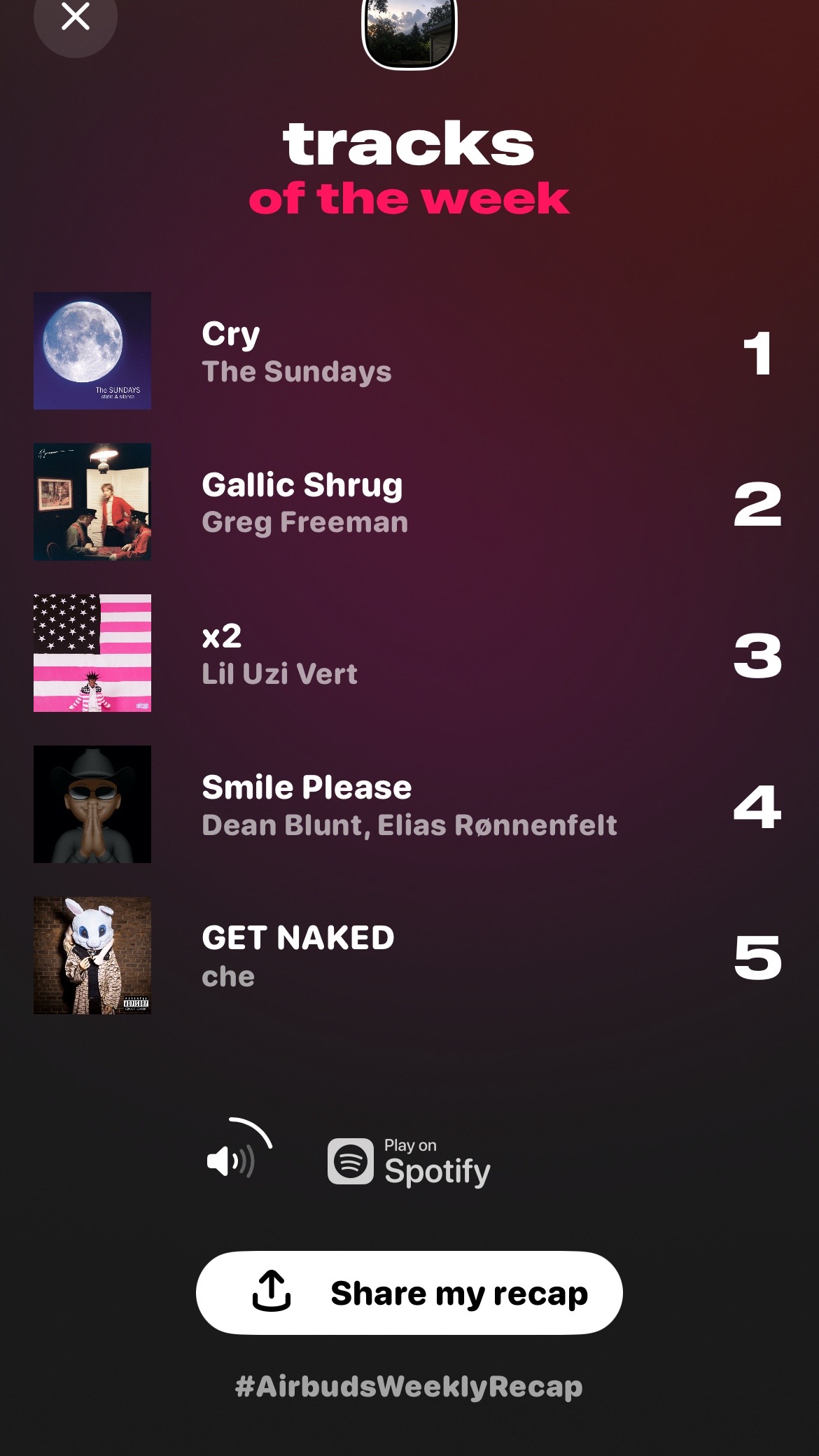The height and width of the screenshot is (1456, 819).
Task: Select the Smile Please track row
Action: click(409, 804)
